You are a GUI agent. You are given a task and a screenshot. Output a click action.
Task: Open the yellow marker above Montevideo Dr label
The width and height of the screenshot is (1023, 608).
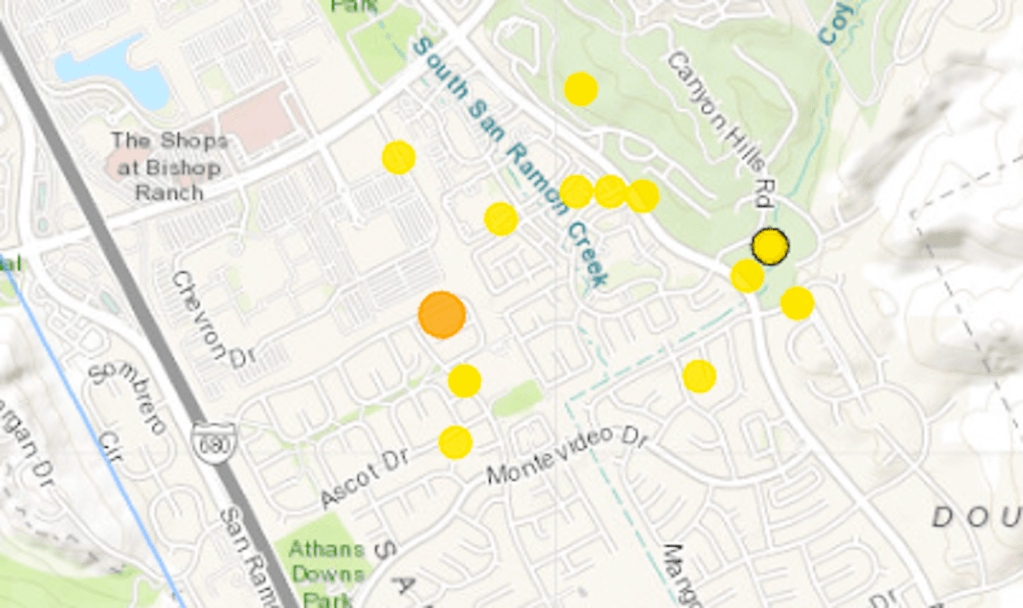pyautogui.click(x=699, y=376)
